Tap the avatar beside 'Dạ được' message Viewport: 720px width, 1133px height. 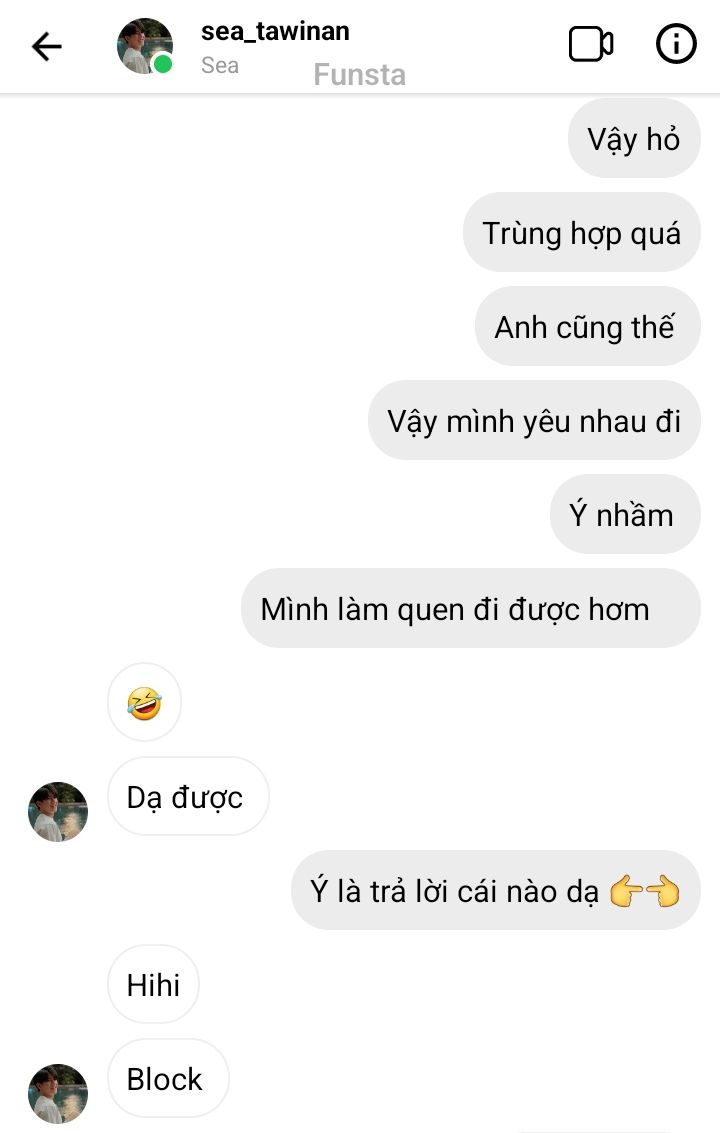57,811
